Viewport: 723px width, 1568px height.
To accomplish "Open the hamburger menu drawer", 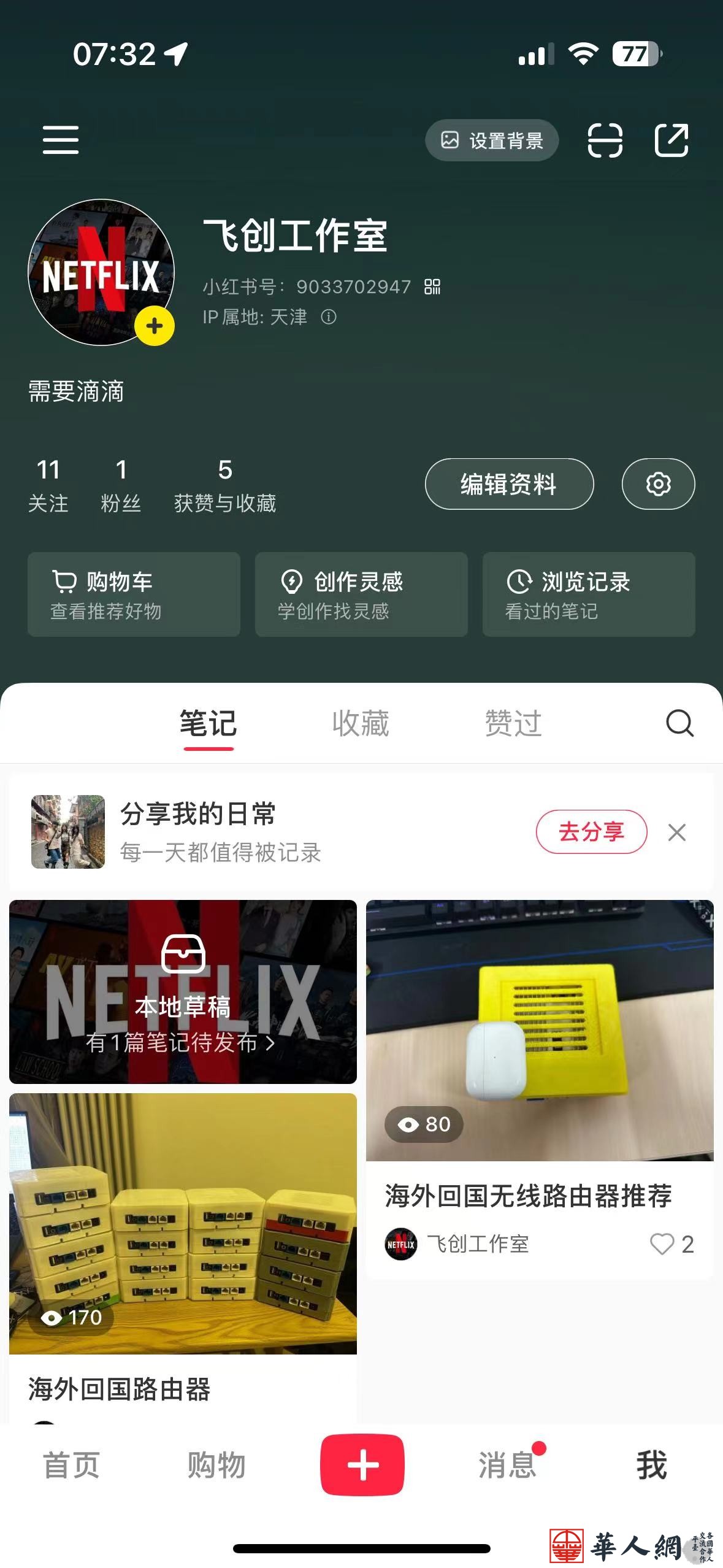I will 61,140.
